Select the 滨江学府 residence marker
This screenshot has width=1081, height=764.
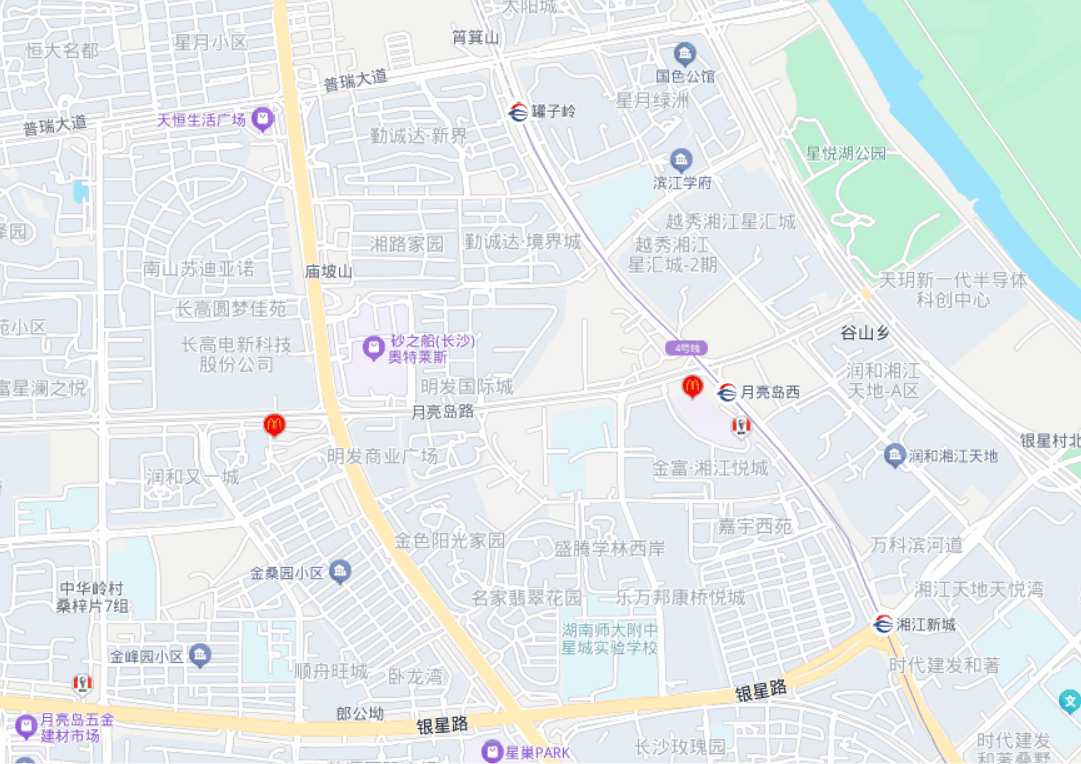(x=681, y=160)
